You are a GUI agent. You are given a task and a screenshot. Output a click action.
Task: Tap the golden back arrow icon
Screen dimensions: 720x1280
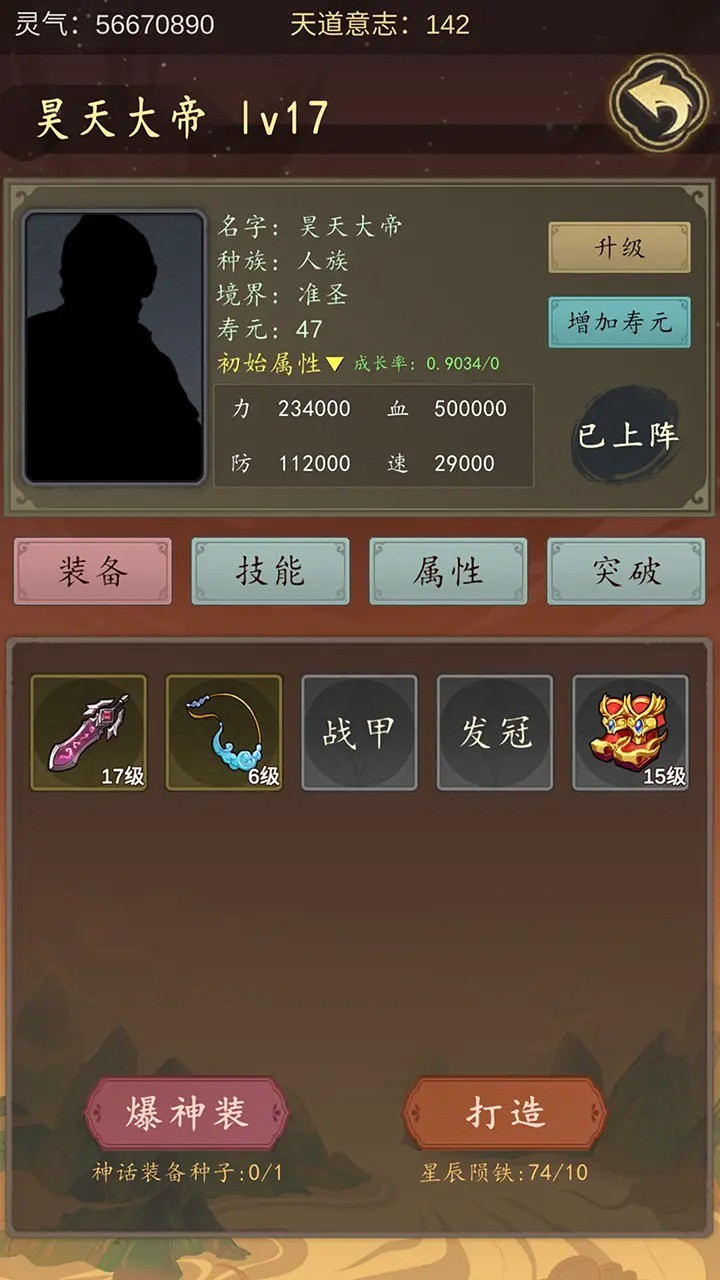pyautogui.click(x=658, y=102)
